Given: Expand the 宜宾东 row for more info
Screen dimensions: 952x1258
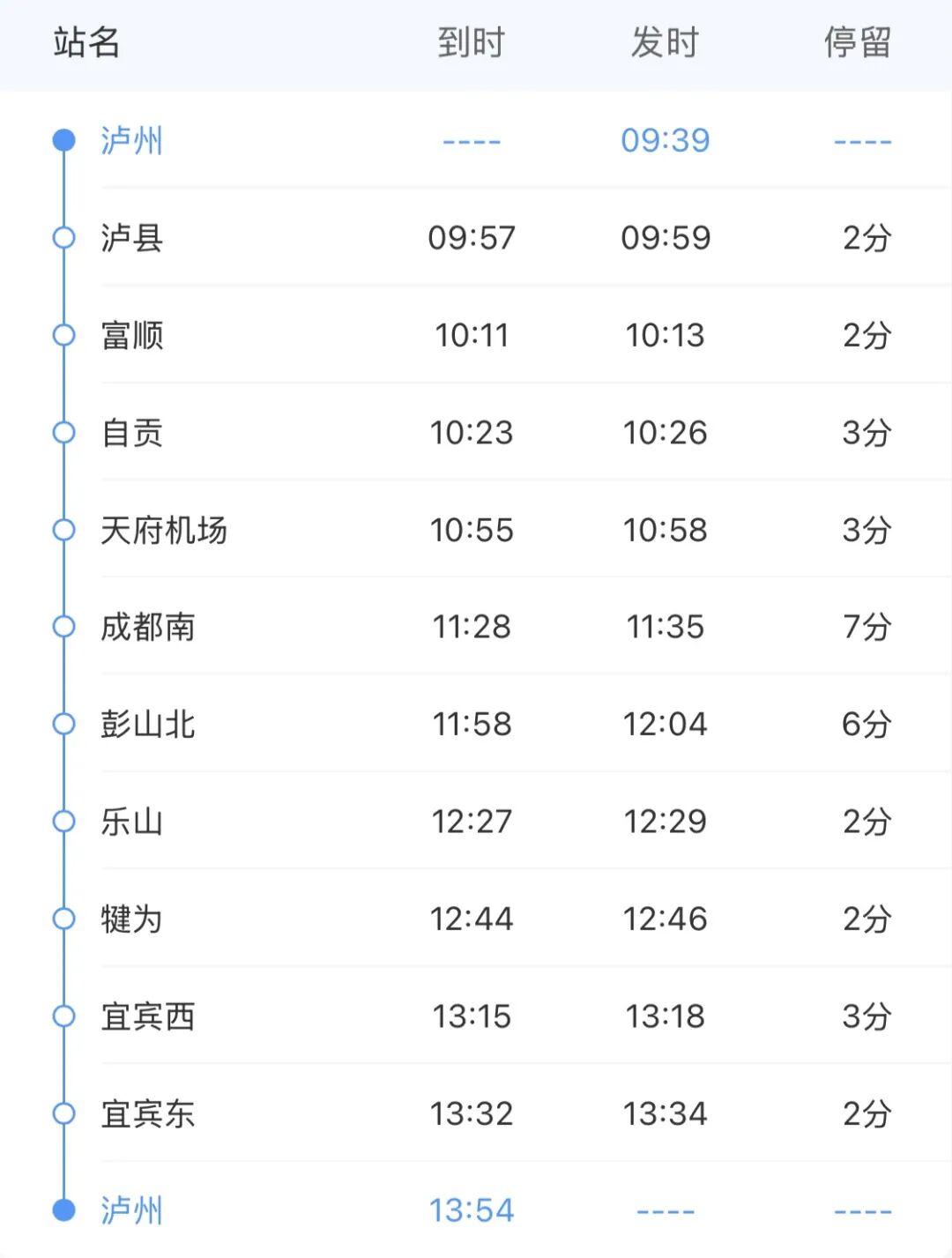Looking at the screenshot, I should pyautogui.click(x=476, y=1113).
